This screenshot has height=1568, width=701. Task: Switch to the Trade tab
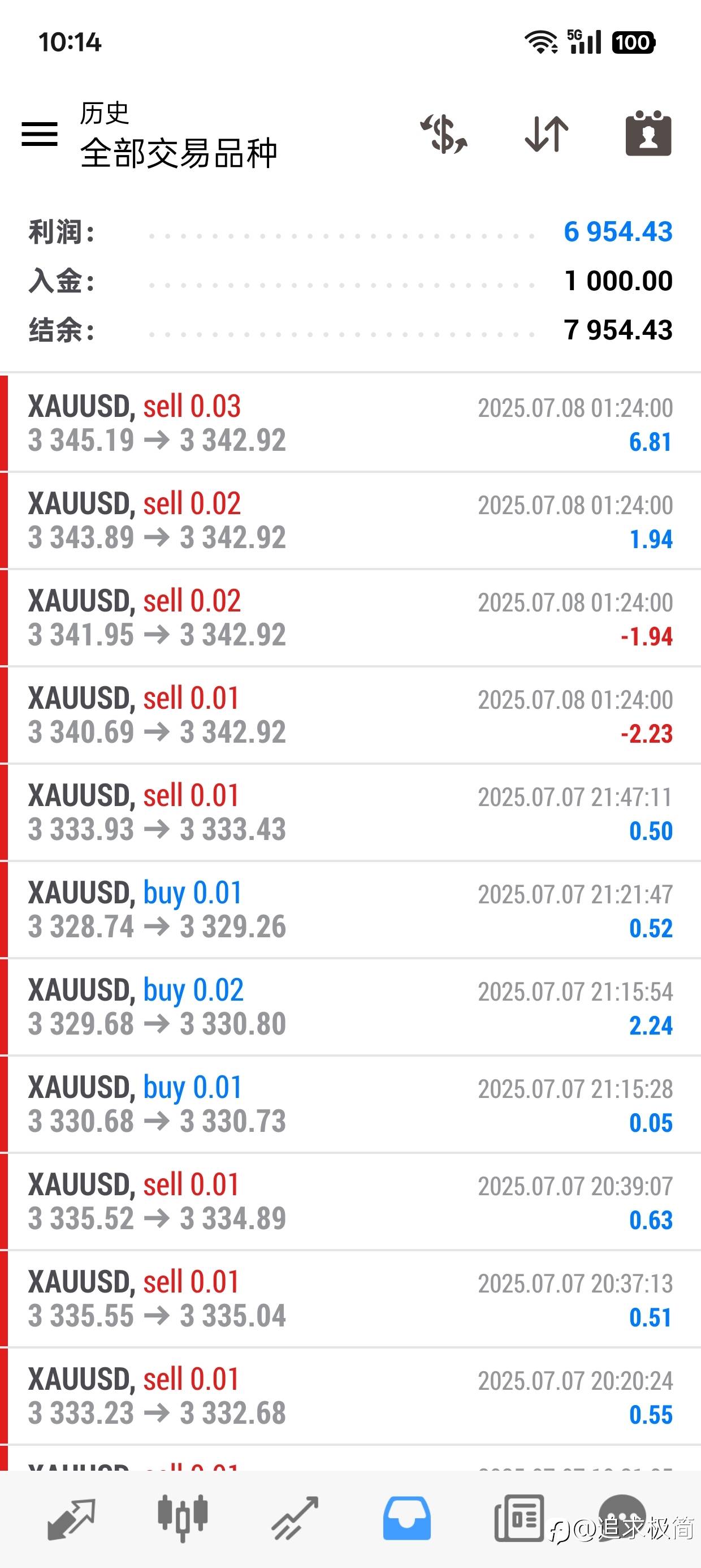point(295,1518)
